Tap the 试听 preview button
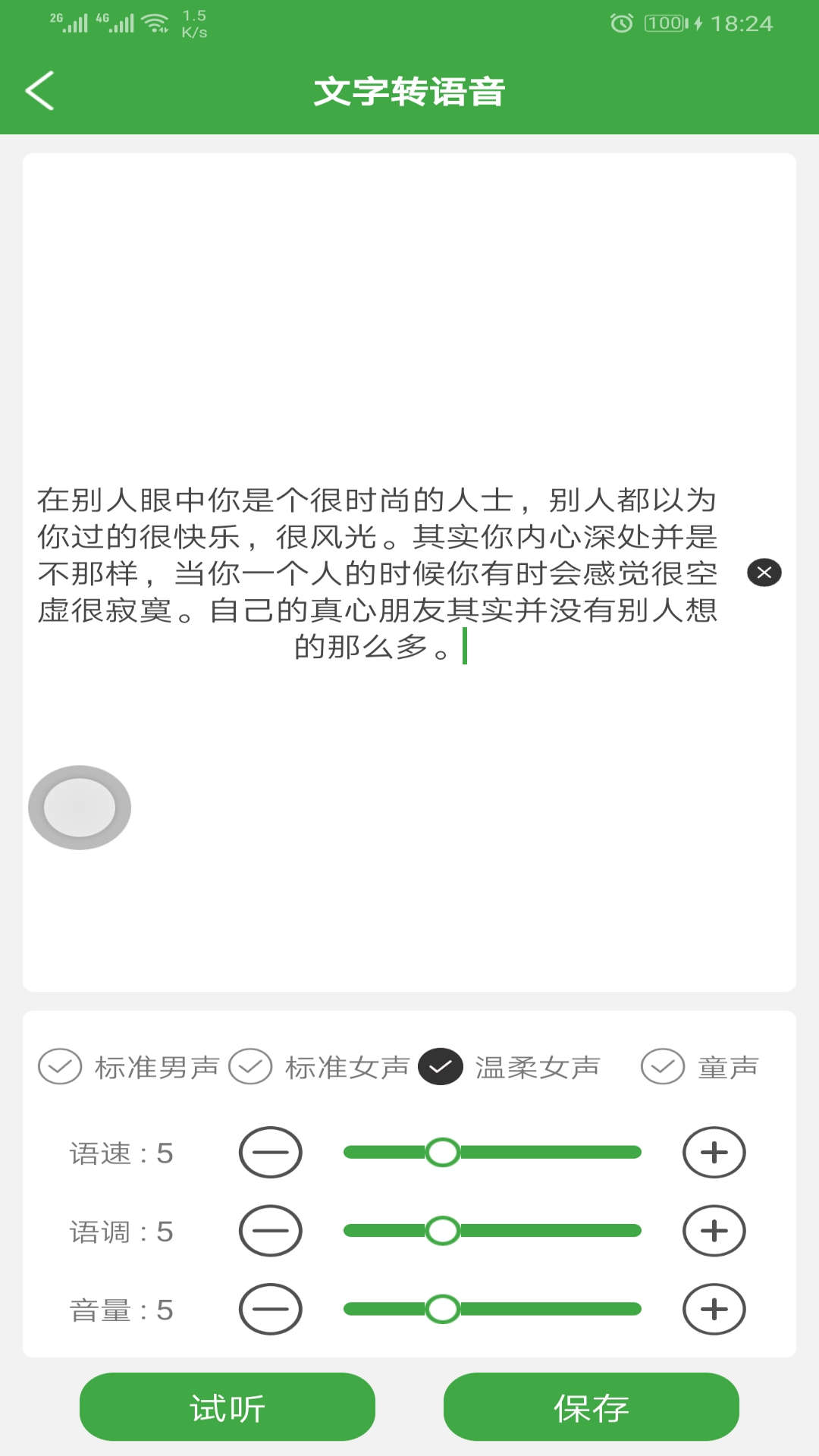 (x=227, y=1407)
